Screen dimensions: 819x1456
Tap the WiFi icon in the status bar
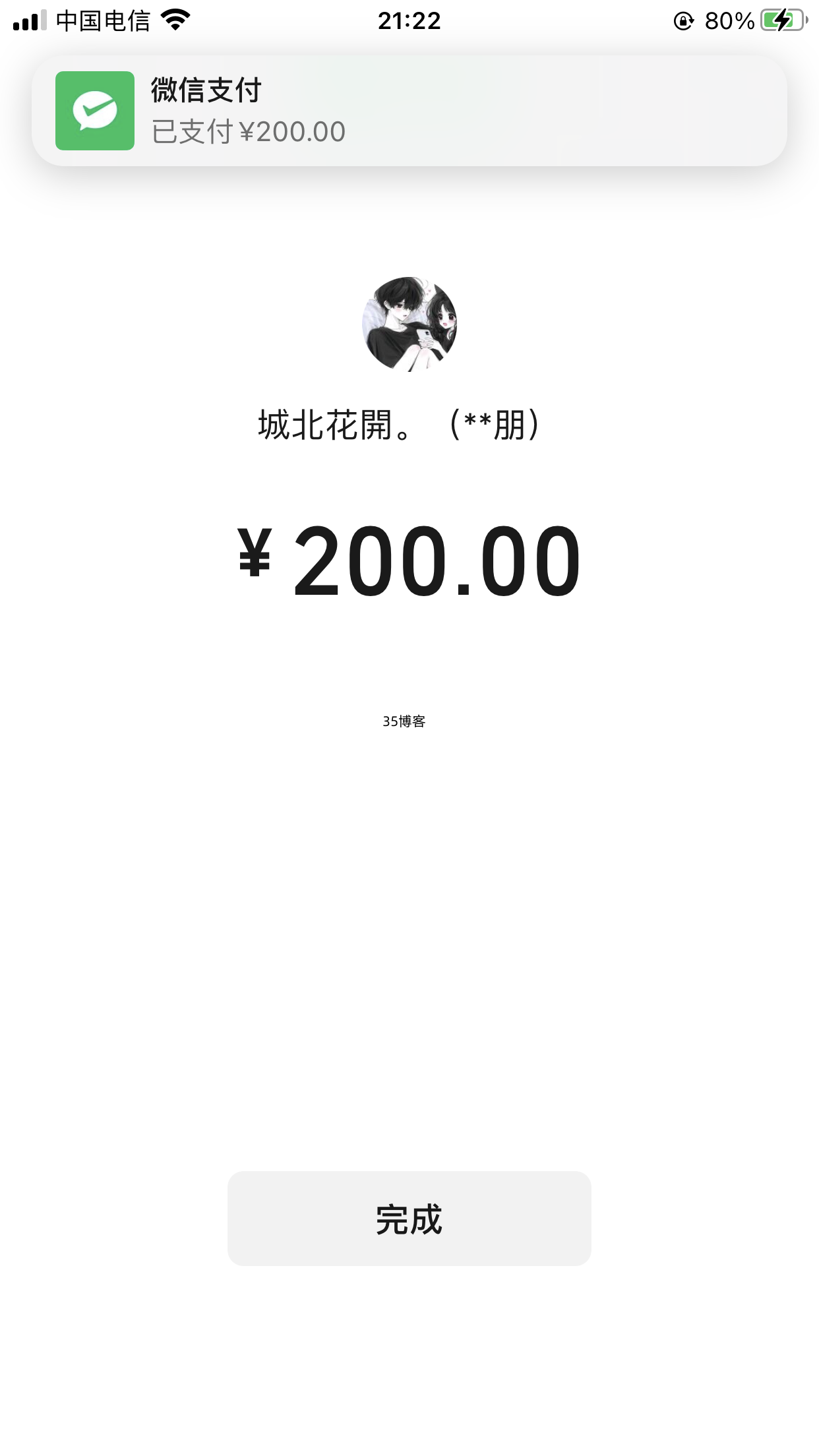[x=174, y=20]
